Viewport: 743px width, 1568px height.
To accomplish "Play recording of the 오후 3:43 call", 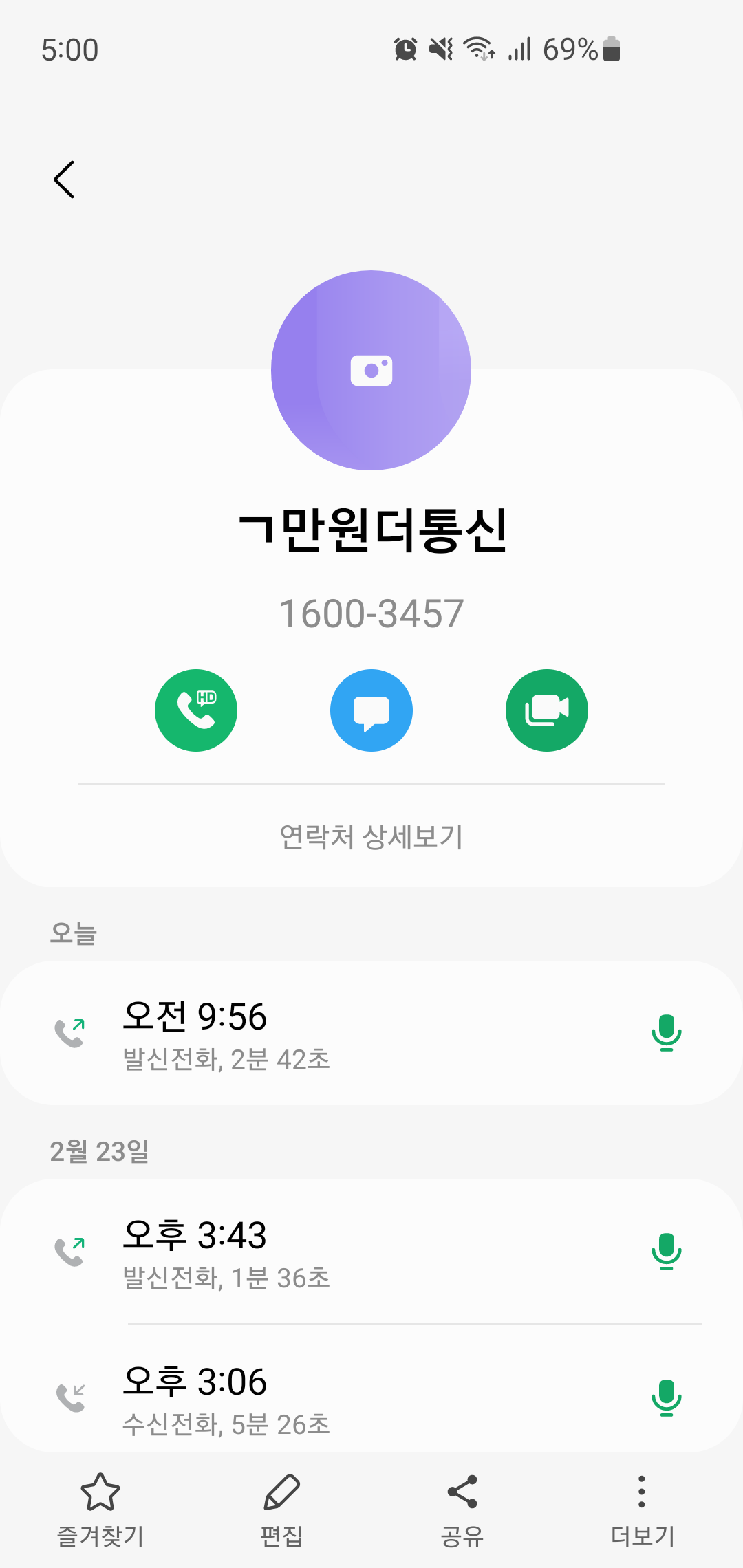I will (666, 1252).
